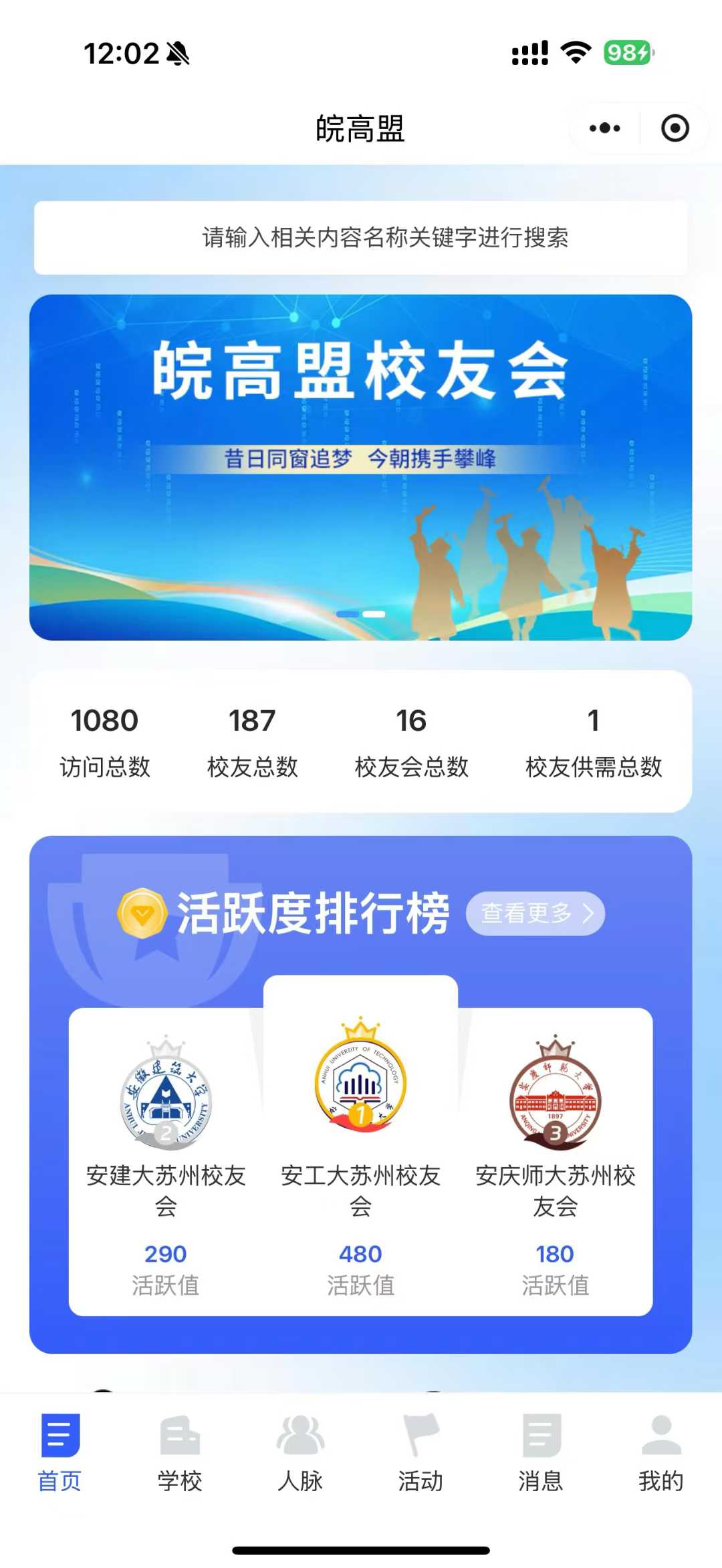This screenshot has width=722, height=1568.
Task: Close the mini program via the circle icon
Action: pyautogui.click(x=675, y=128)
